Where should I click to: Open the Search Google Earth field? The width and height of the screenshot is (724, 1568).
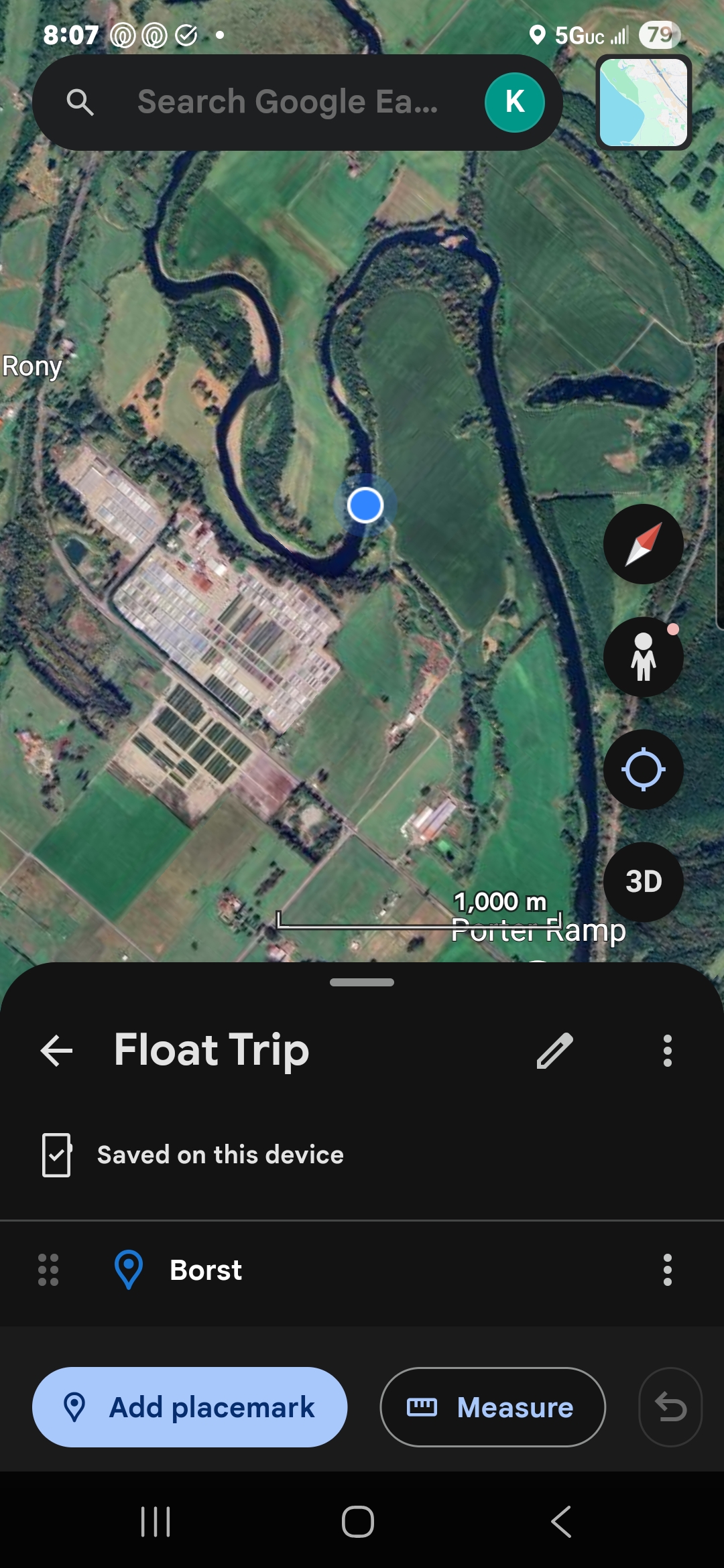288,103
